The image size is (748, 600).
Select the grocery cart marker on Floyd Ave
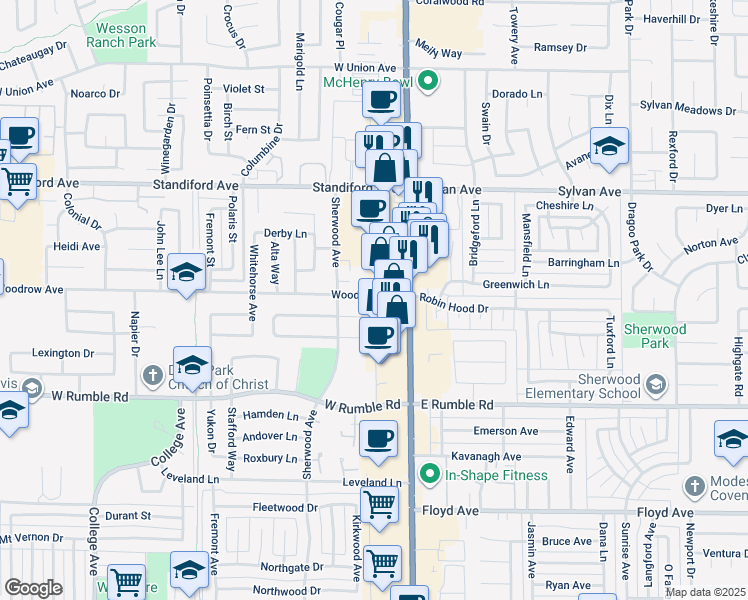pyautogui.click(x=380, y=505)
